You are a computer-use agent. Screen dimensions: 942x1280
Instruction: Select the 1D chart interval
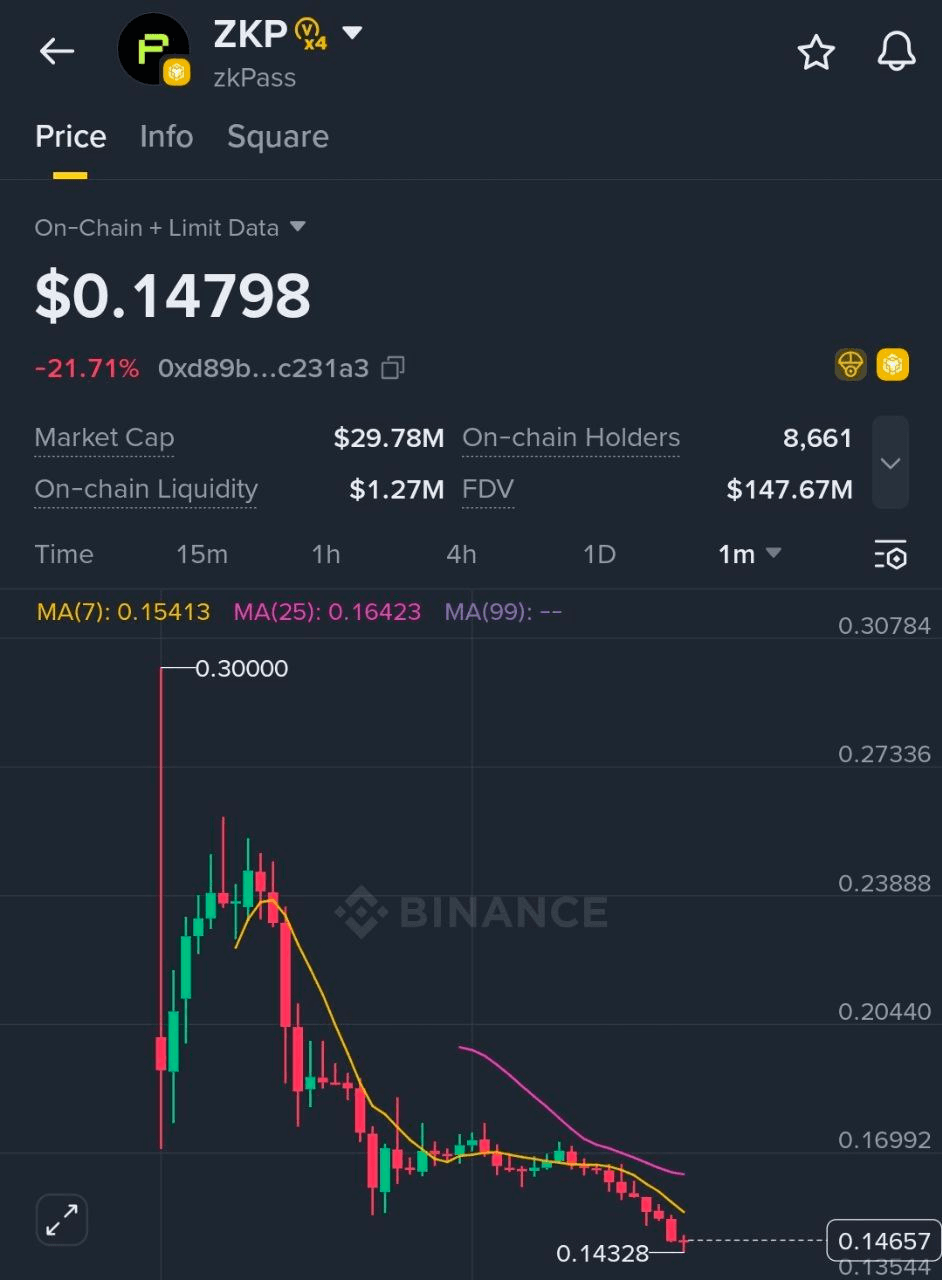tap(599, 554)
